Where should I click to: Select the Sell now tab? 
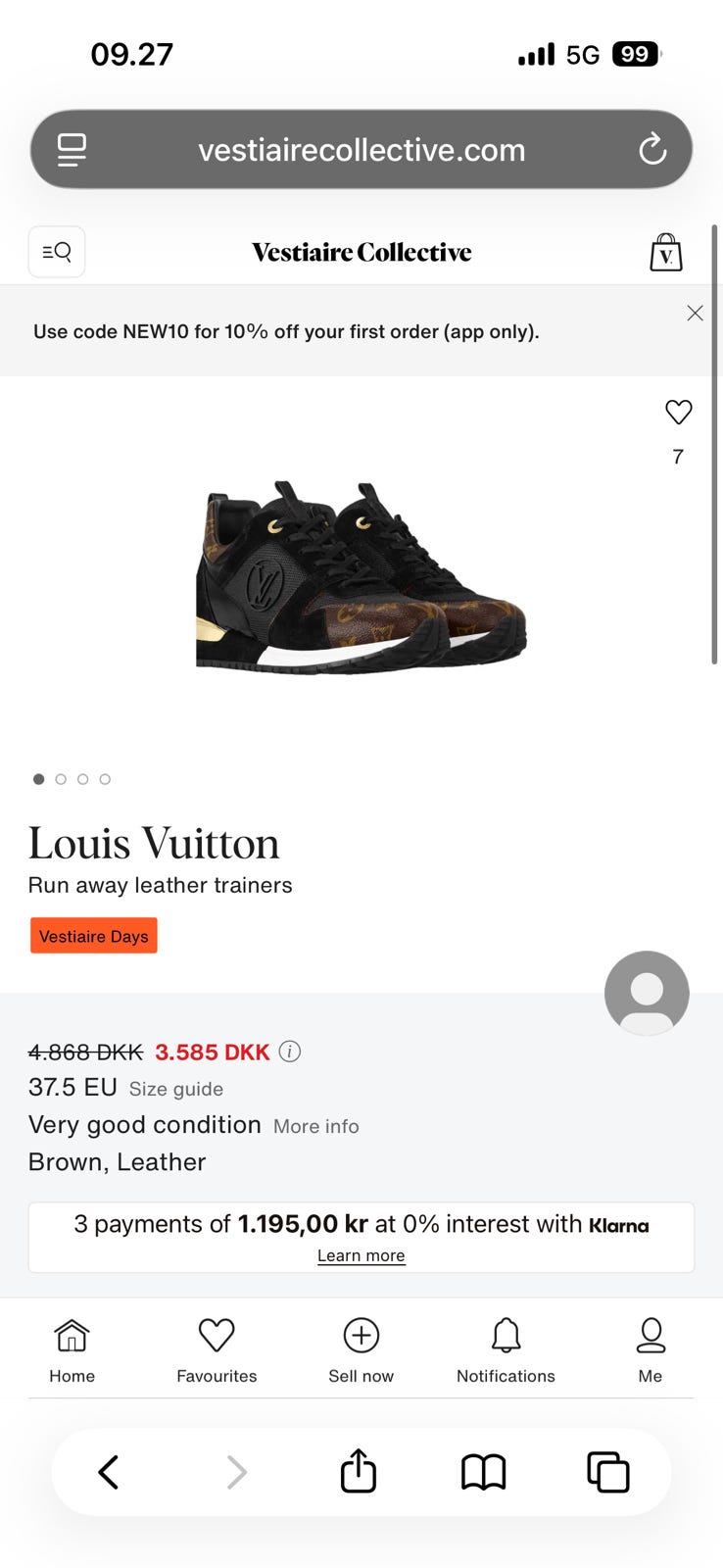pos(361,1349)
